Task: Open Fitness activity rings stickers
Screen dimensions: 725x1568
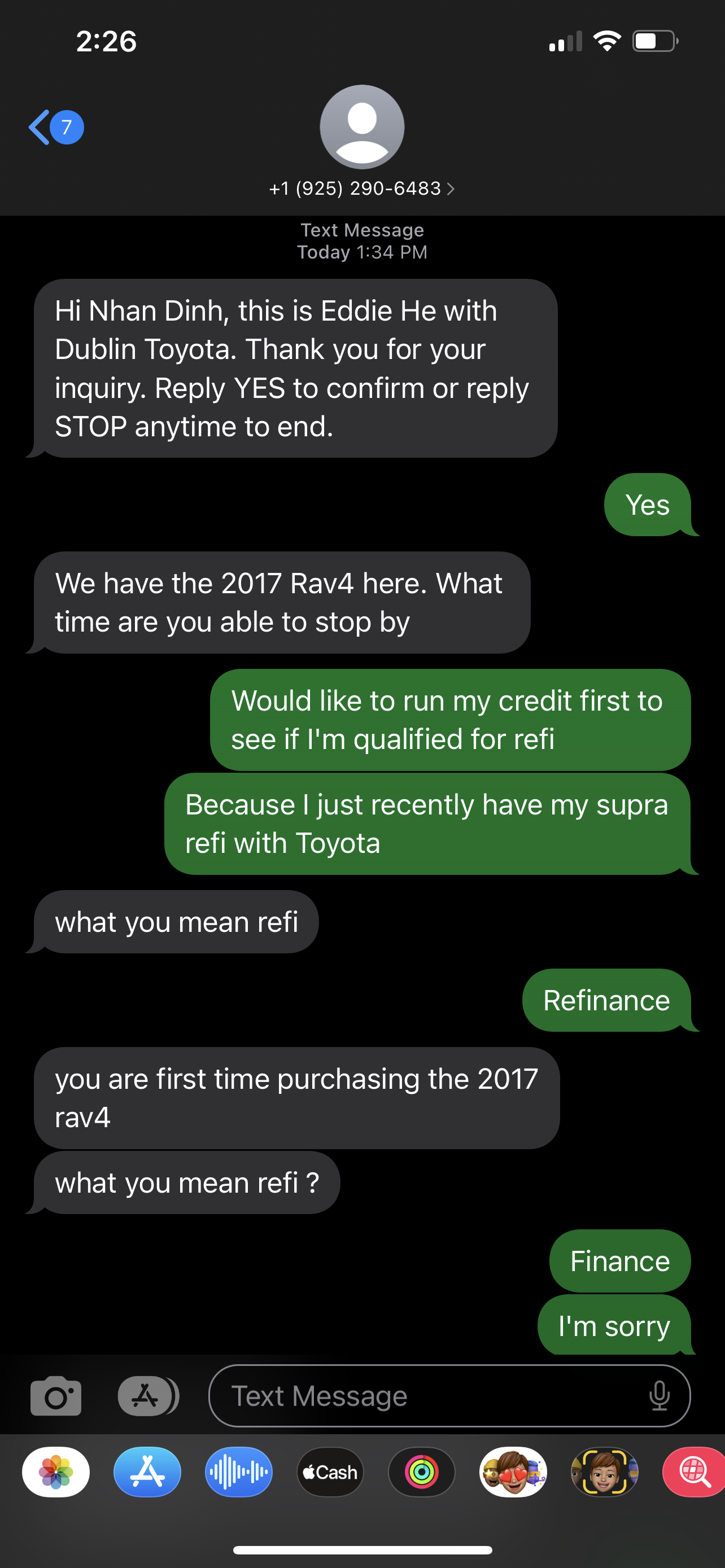Action: (421, 1473)
